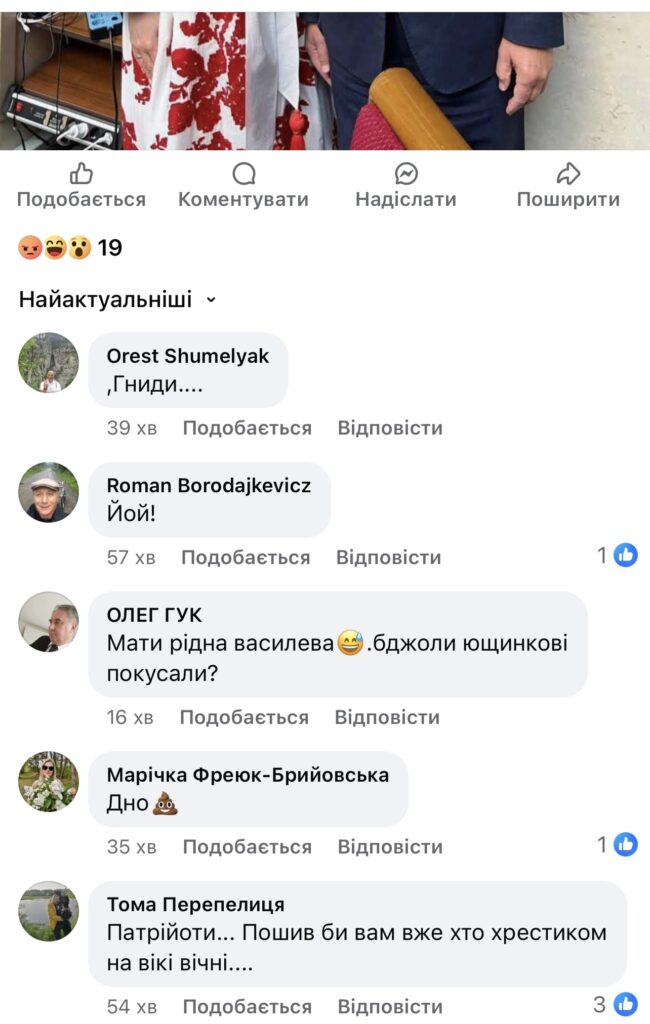Open Марічка Фреюк-Брийовська's avatar
650x1024 pixels.
coord(48,781)
